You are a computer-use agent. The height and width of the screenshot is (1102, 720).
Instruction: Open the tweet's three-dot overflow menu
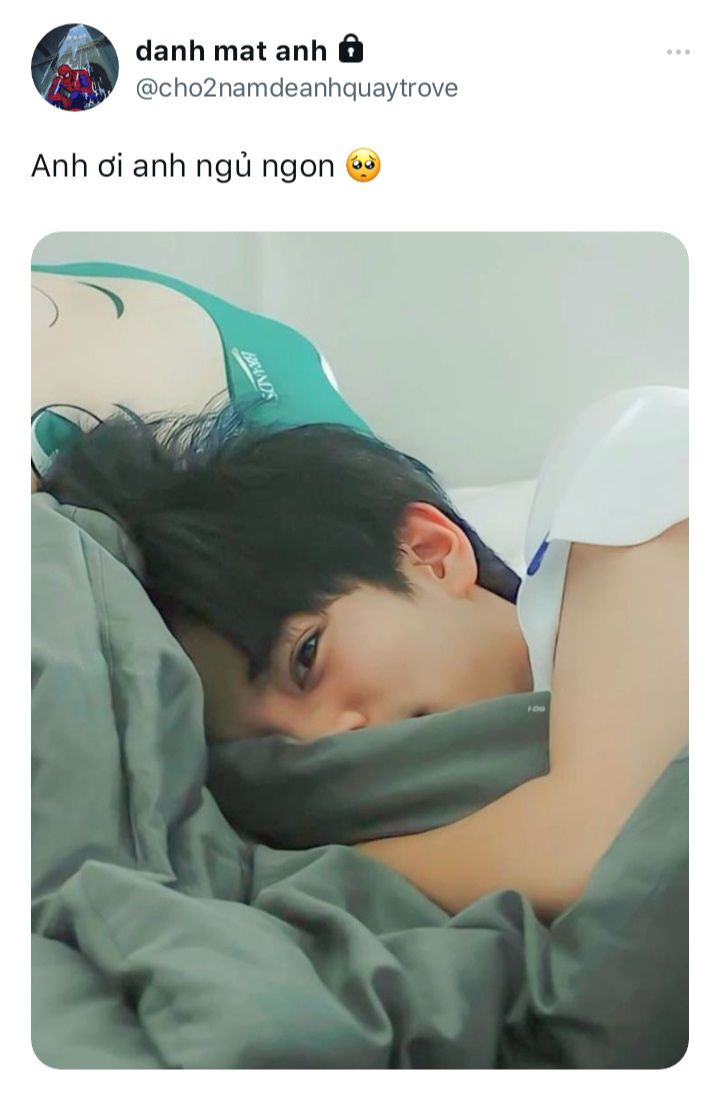click(x=678, y=51)
